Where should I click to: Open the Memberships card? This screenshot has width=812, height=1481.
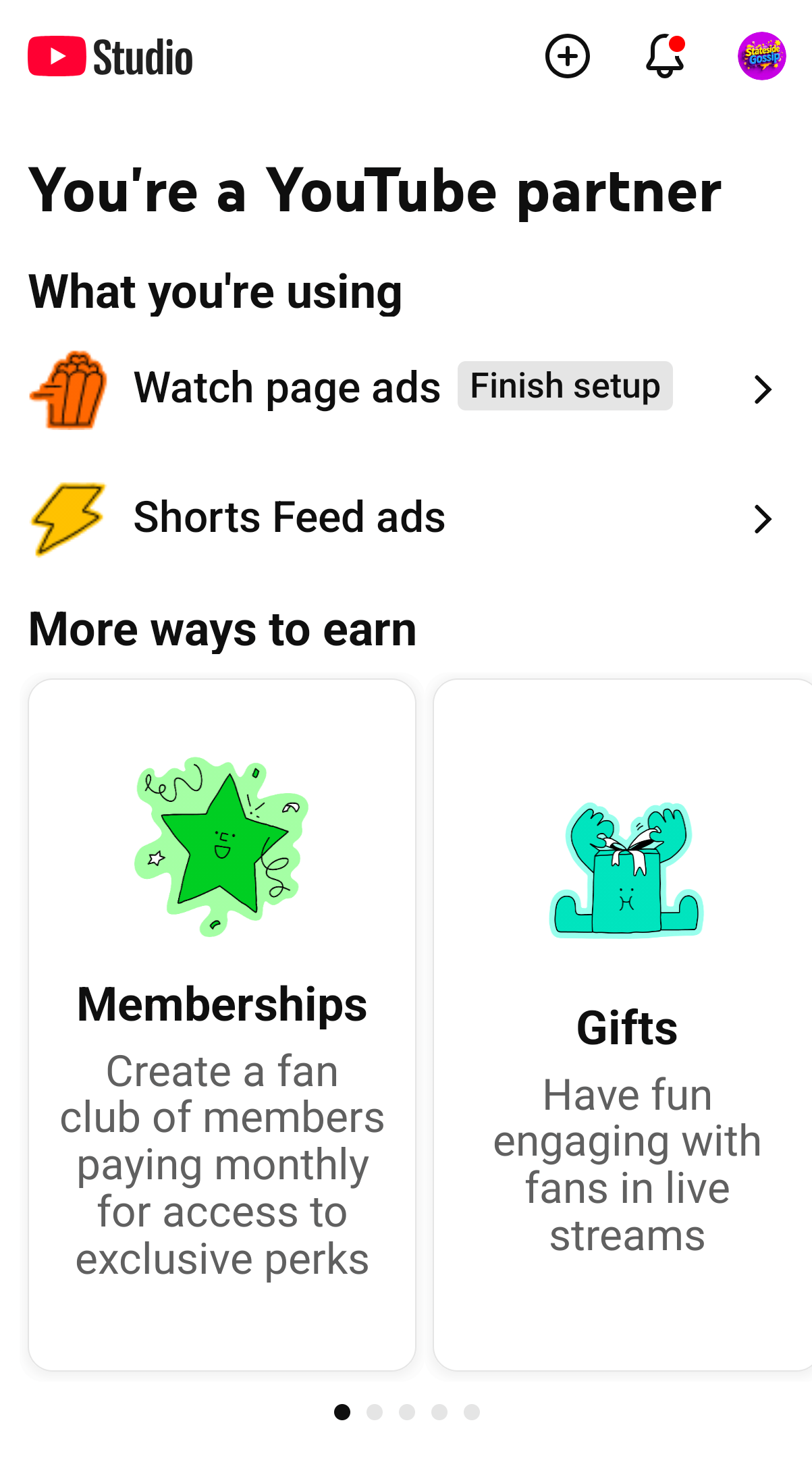pyautogui.click(x=222, y=1023)
